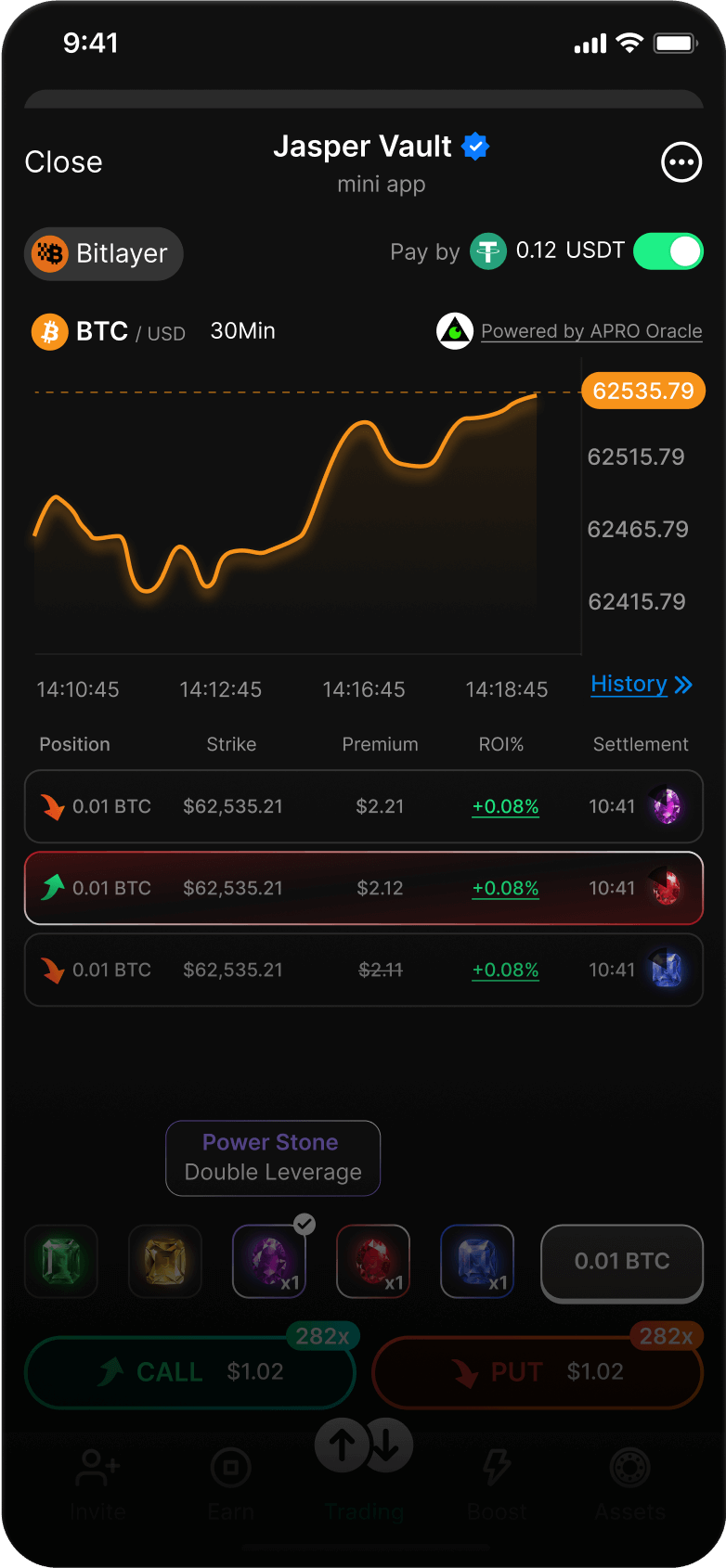Open the position with $2.12 premium

tap(363, 888)
